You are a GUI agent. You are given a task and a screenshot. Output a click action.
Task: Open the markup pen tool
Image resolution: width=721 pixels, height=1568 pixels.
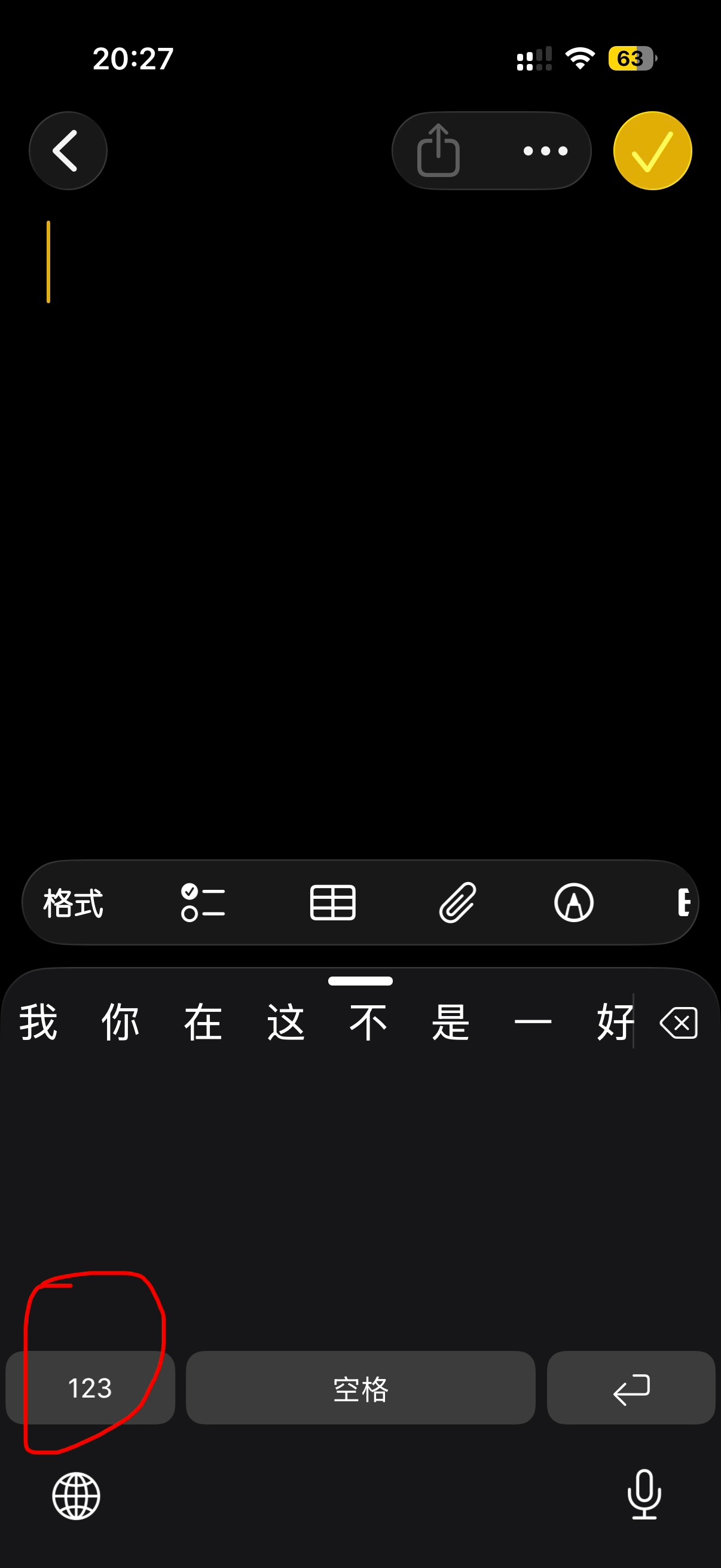[574, 902]
